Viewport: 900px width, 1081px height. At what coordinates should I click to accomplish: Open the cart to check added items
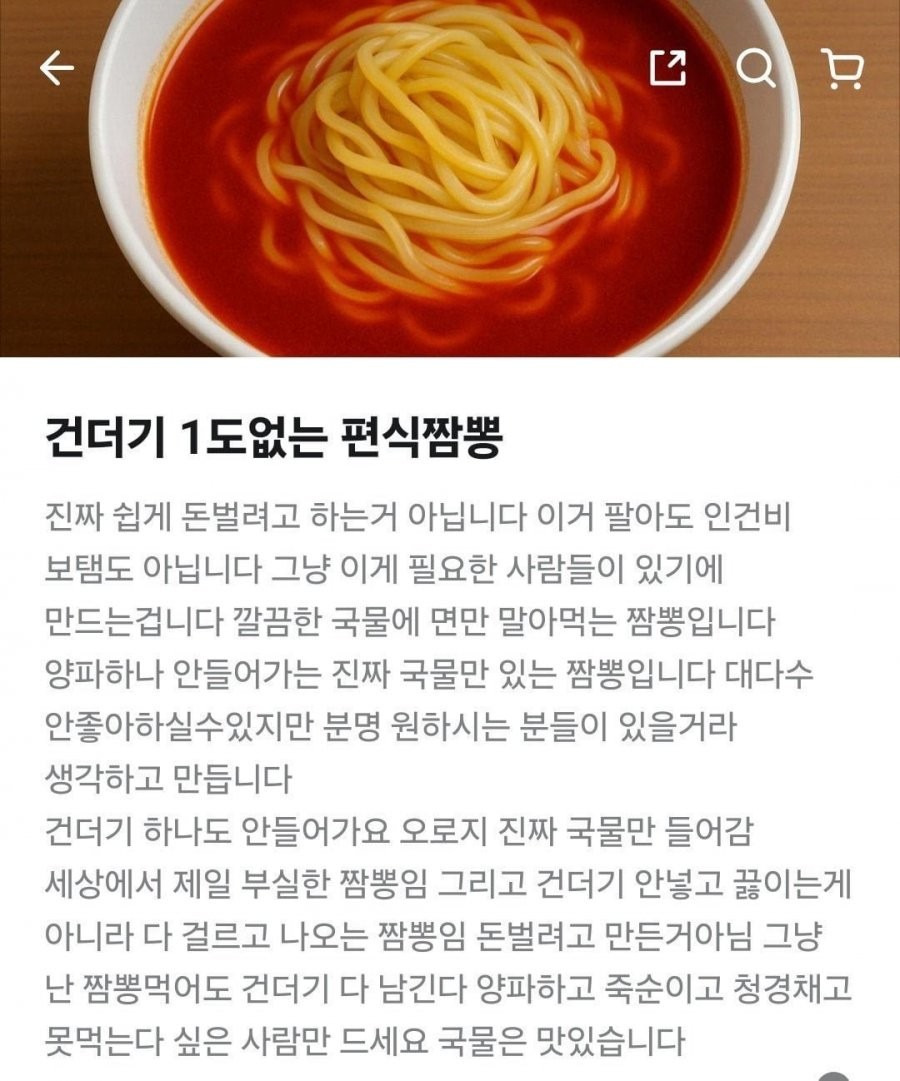[845, 68]
